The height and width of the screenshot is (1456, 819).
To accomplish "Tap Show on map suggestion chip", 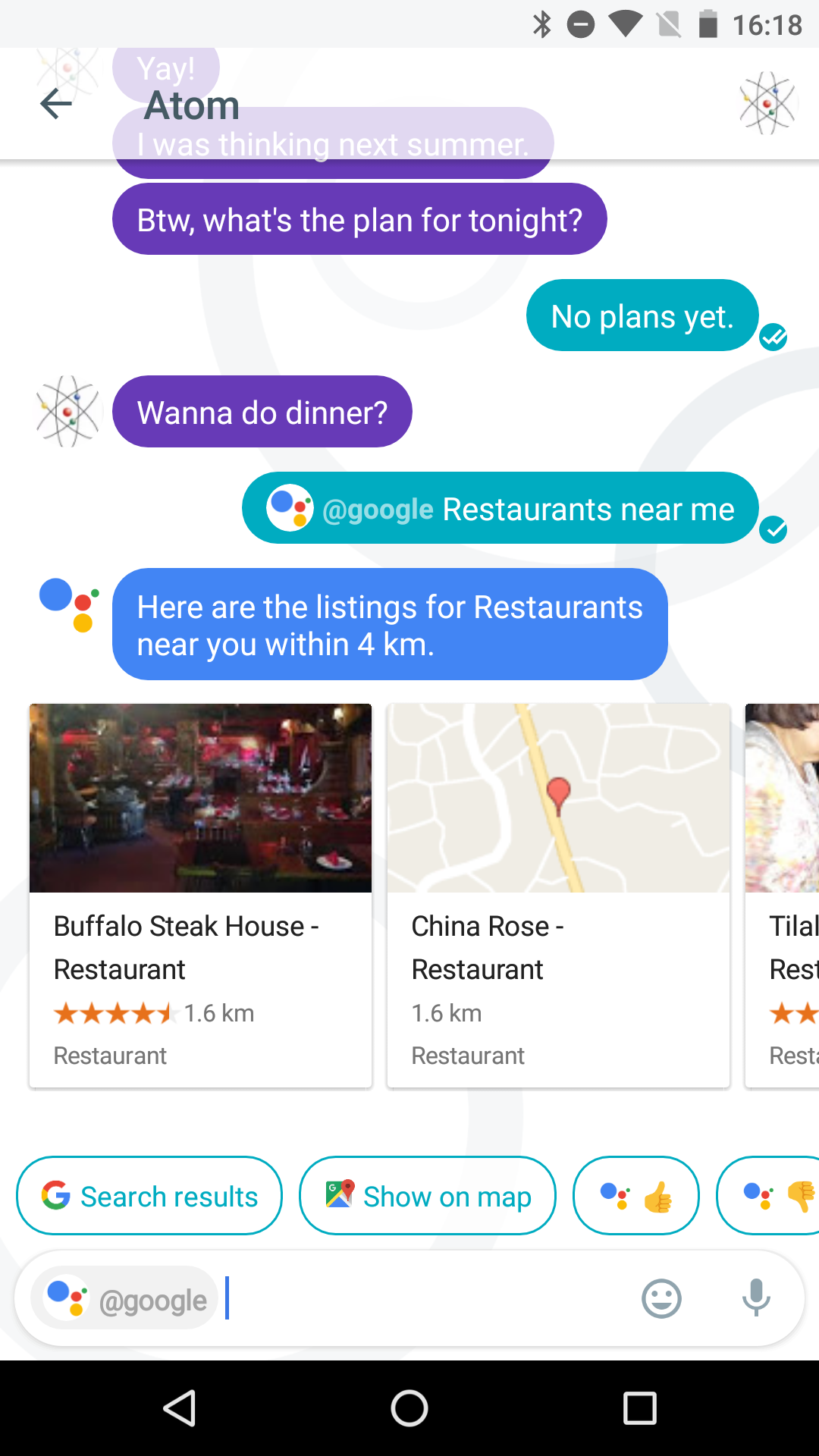I will pos(427,1195).
